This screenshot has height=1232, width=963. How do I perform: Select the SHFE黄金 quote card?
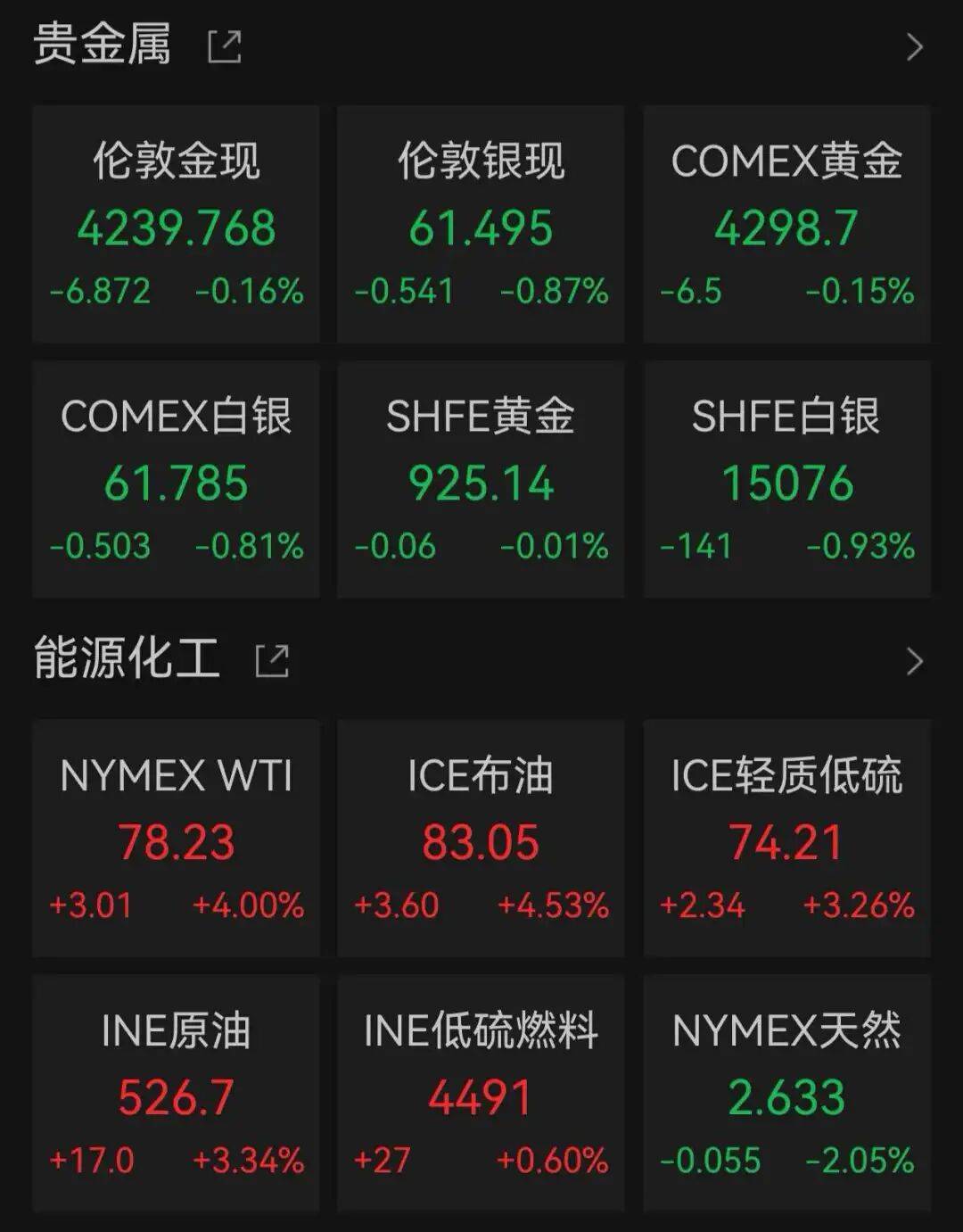click(481, 479)
